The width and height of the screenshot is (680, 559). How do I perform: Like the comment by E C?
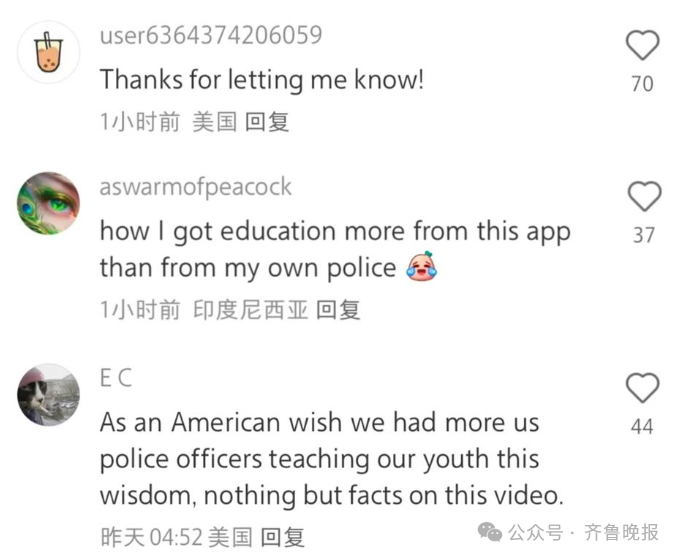click(642, 388)
